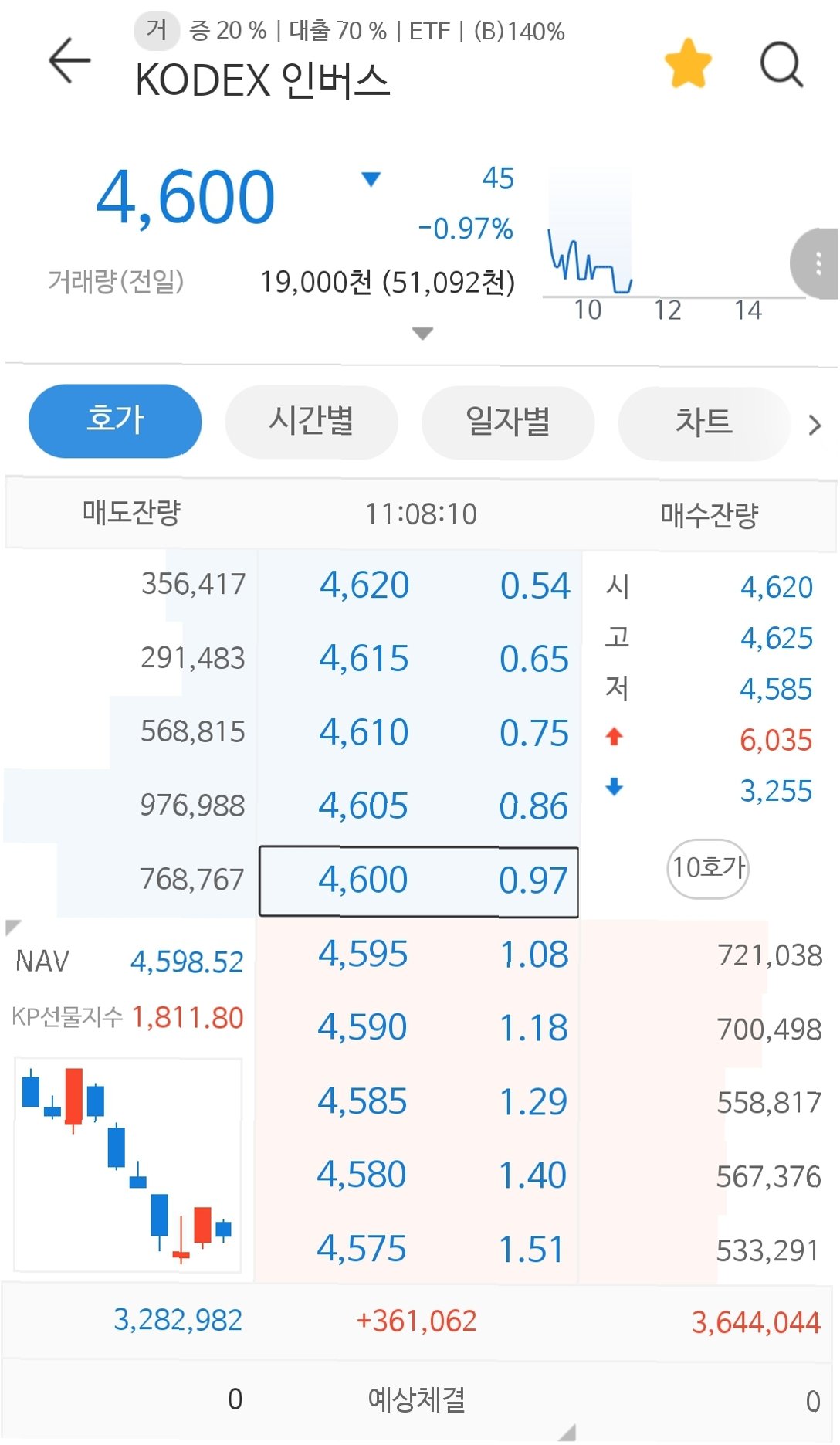
Task: Switch to the 차트 tab
Action: pyautogui.click(x=703, y=422)
